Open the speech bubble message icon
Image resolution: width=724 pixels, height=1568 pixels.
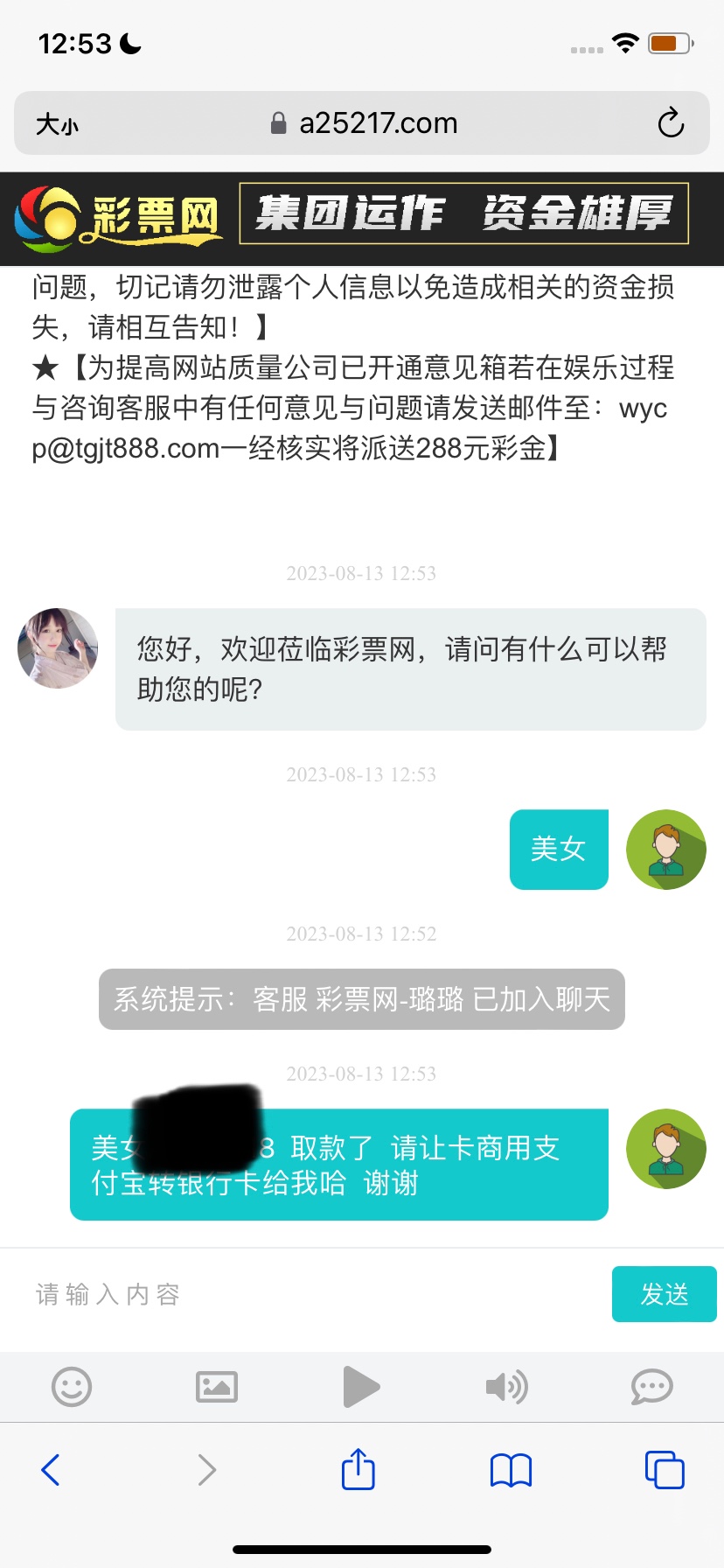[x=651, y=1387]
